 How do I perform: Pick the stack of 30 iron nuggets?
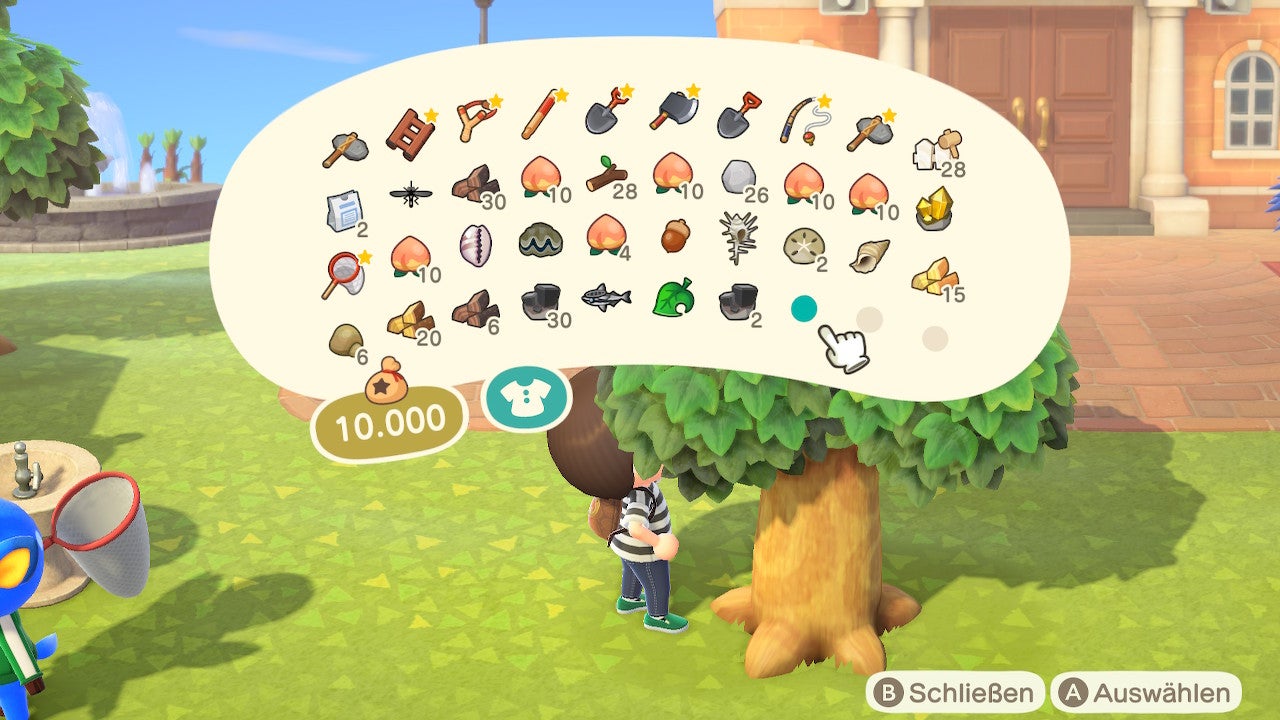tap(543, 300)
